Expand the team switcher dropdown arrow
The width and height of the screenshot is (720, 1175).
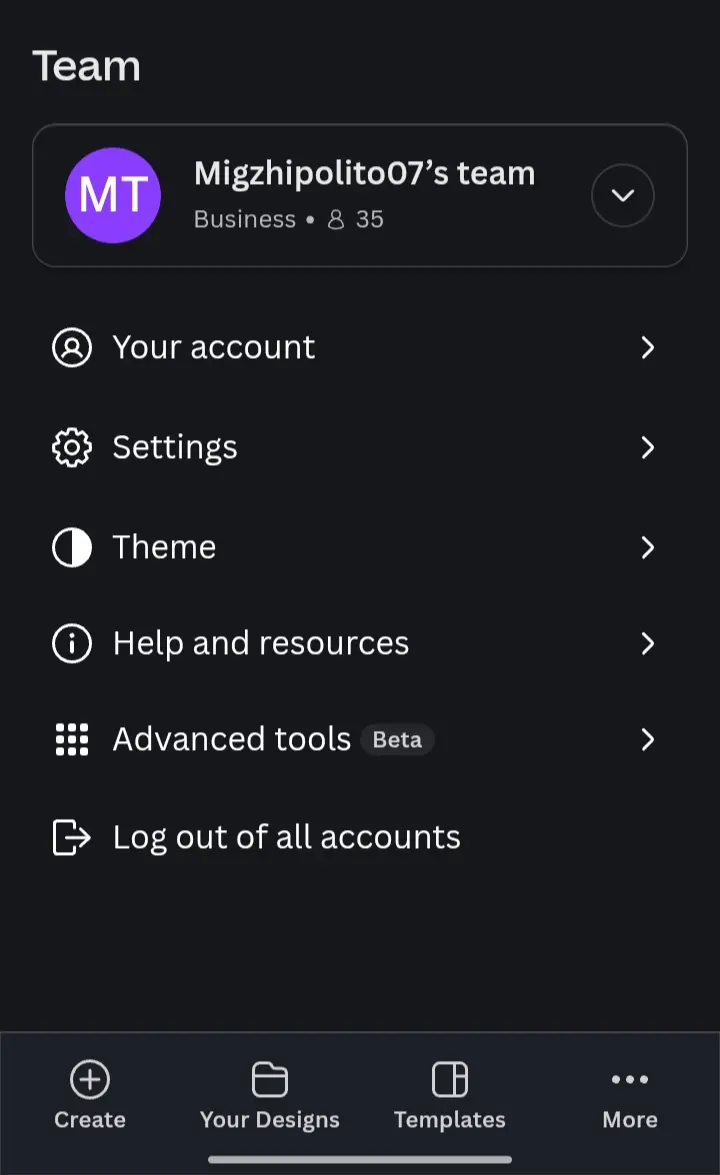[x=623, y=196]
